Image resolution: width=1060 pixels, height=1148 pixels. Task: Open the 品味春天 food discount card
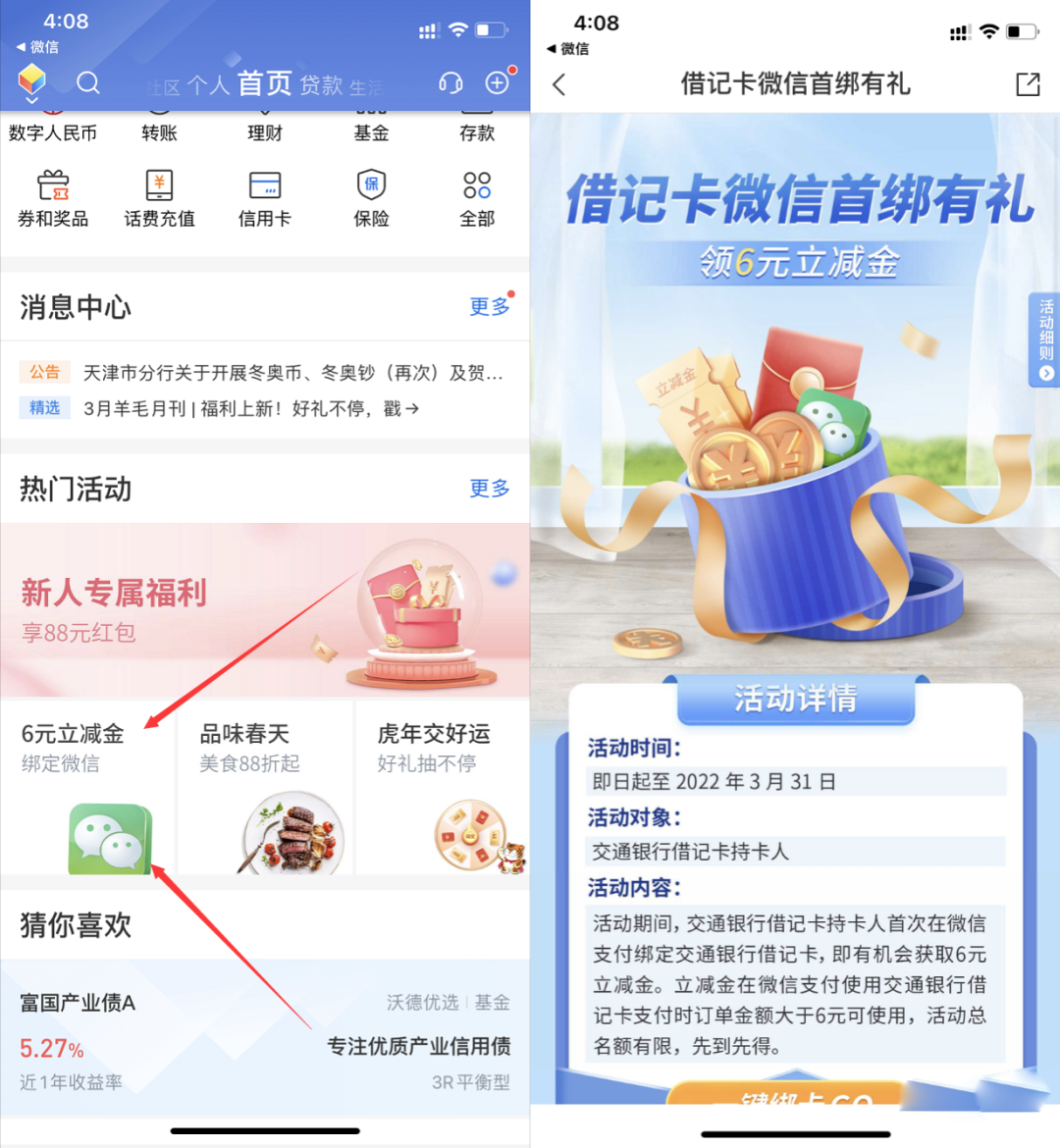coord(265,787)
